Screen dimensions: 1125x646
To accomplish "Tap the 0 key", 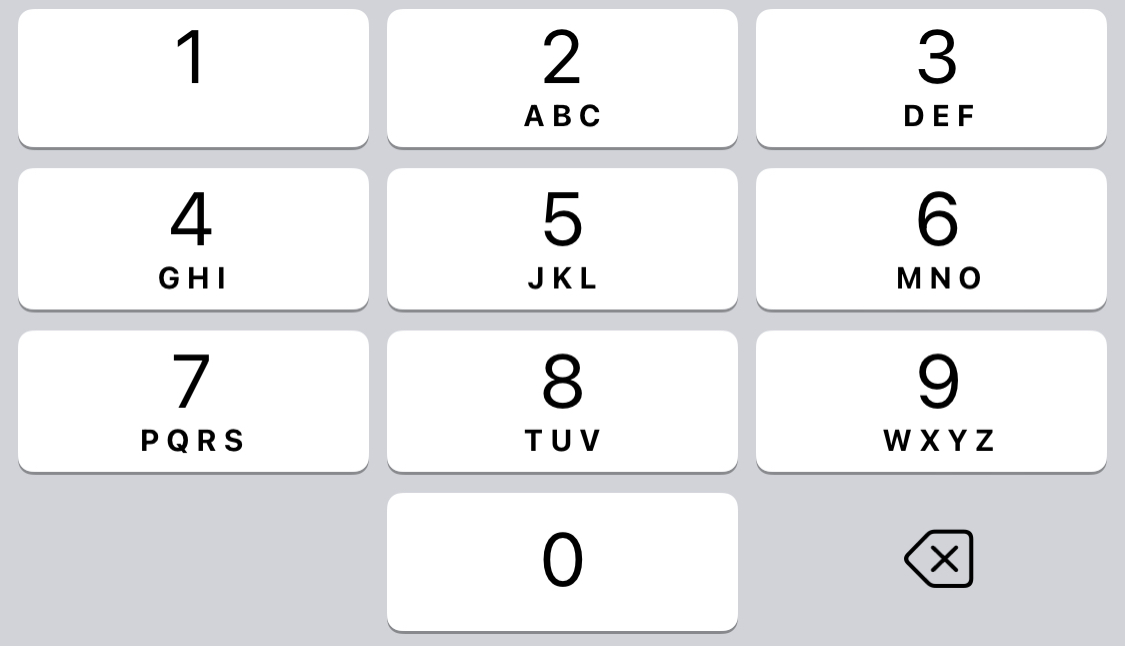I will [562, 561].
